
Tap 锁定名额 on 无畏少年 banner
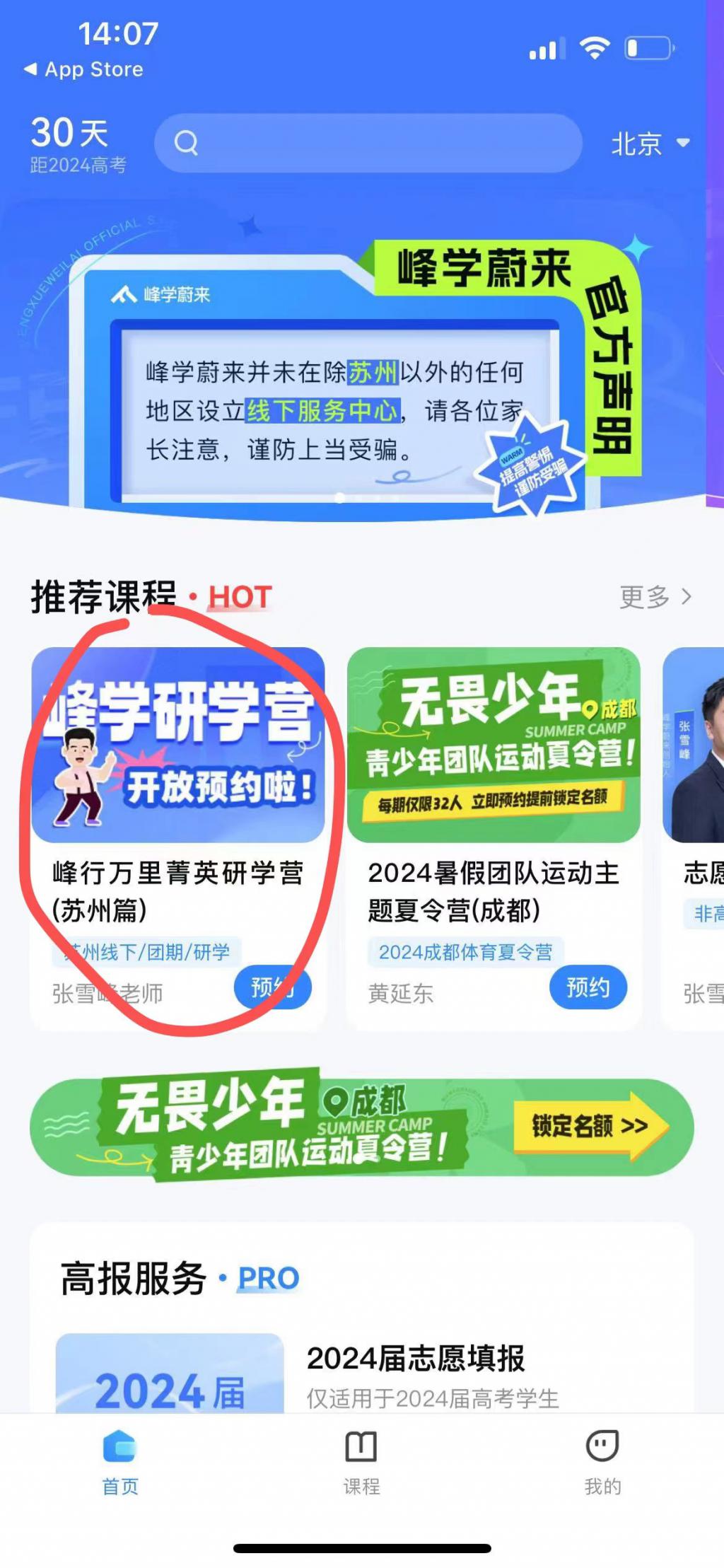(x=590, y=1125)
